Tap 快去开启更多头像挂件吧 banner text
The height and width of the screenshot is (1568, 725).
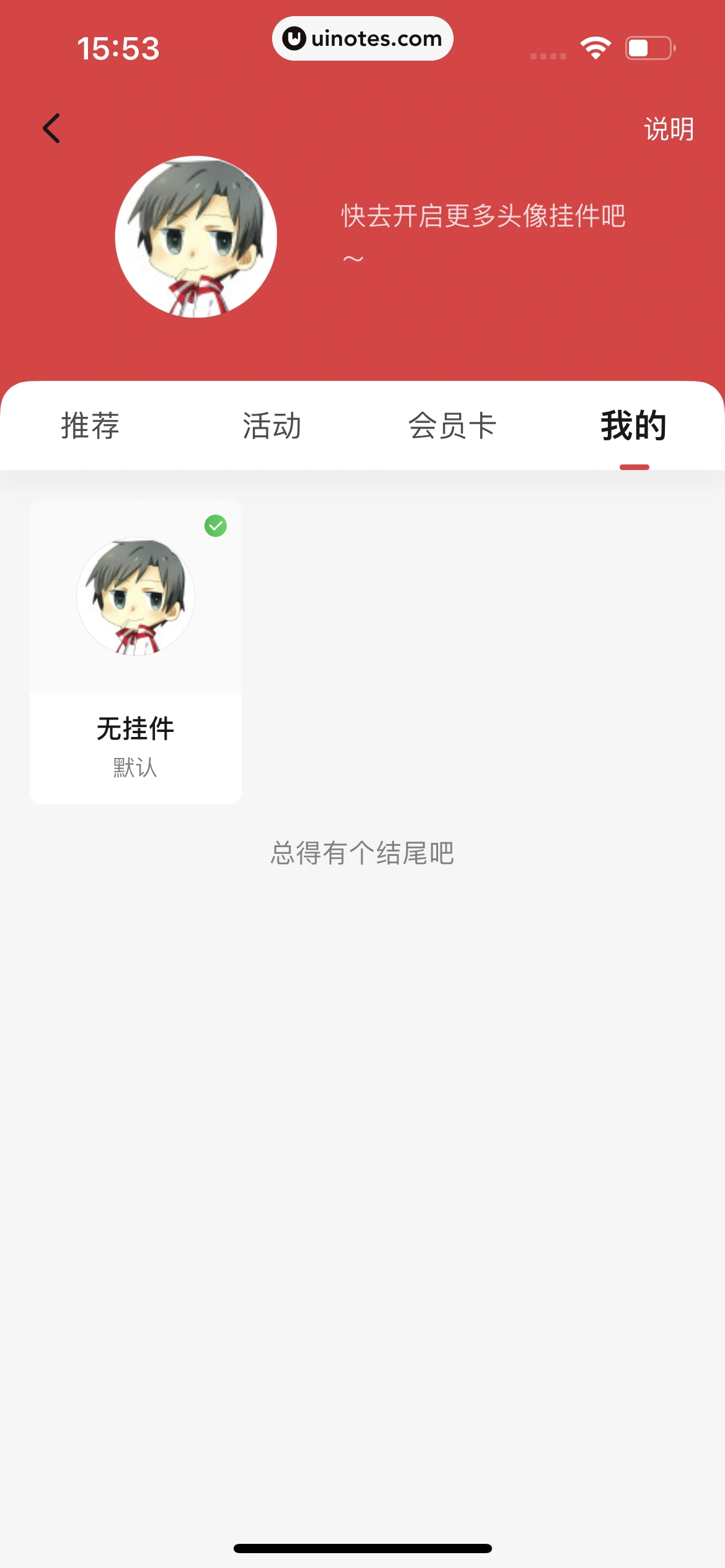[x=483, y=216]
